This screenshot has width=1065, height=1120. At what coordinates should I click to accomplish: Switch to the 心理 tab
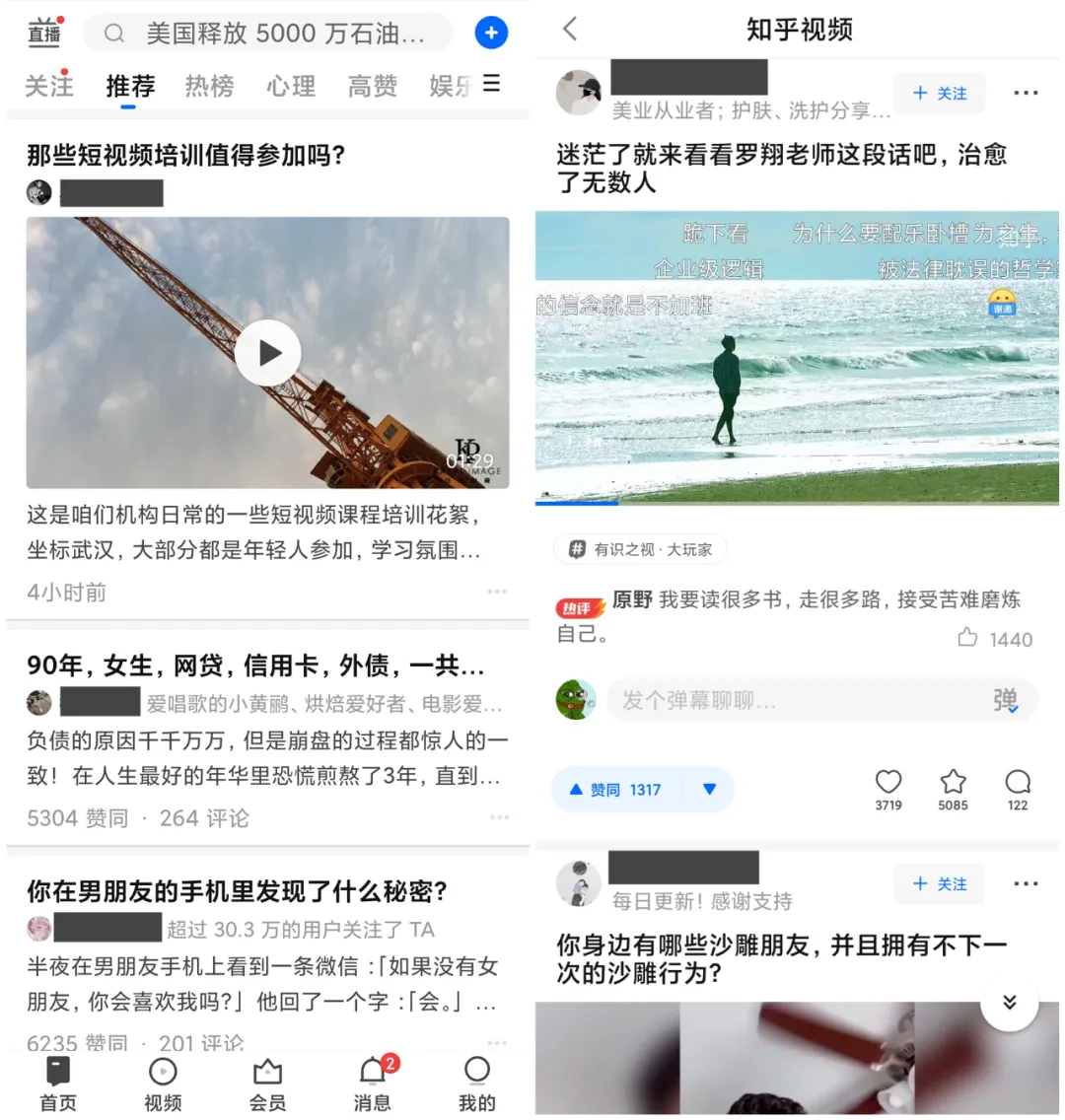coord(291,86)
